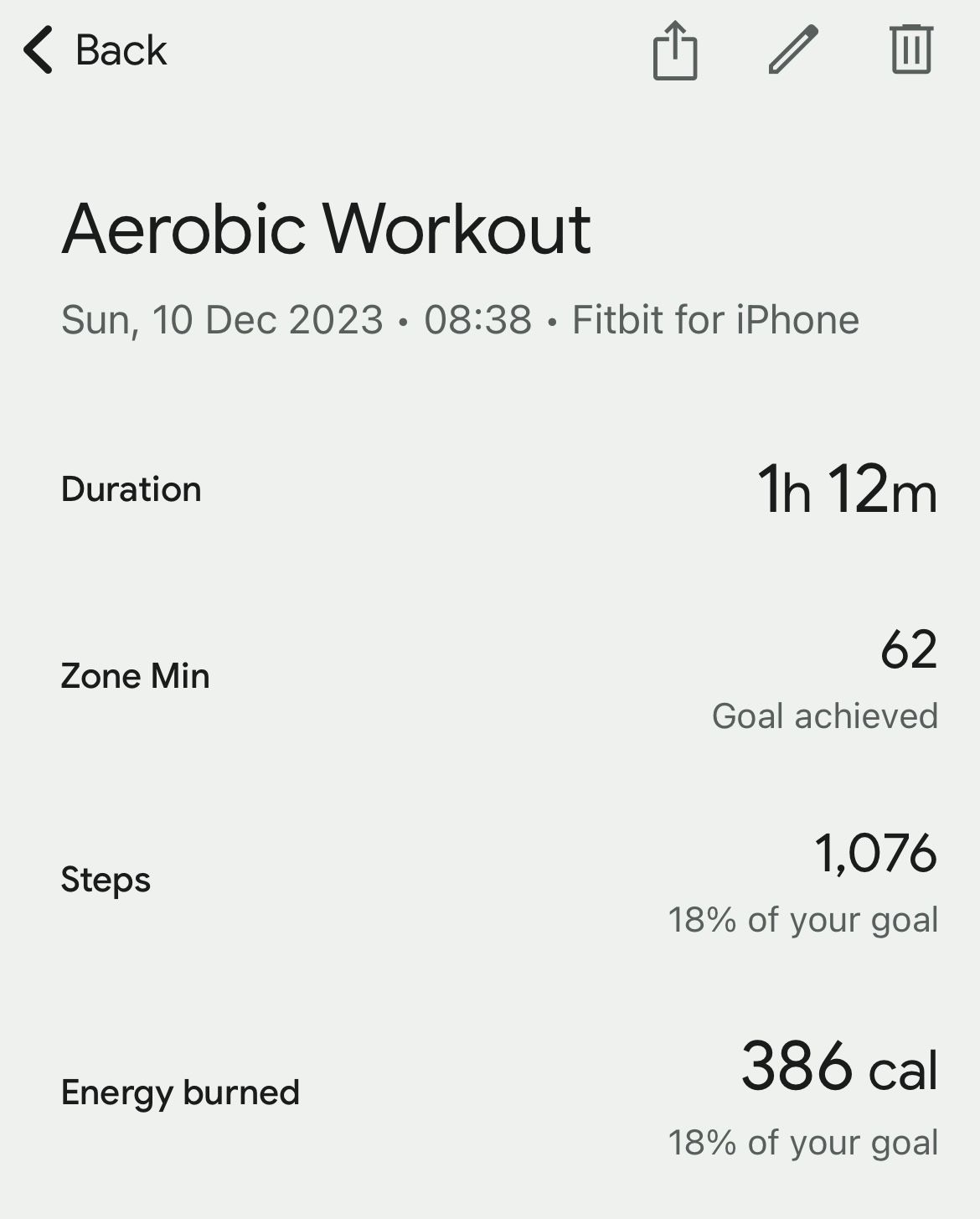Delete this workout via the trash icon
980x1219 pixels.
[x=910, y=50]
